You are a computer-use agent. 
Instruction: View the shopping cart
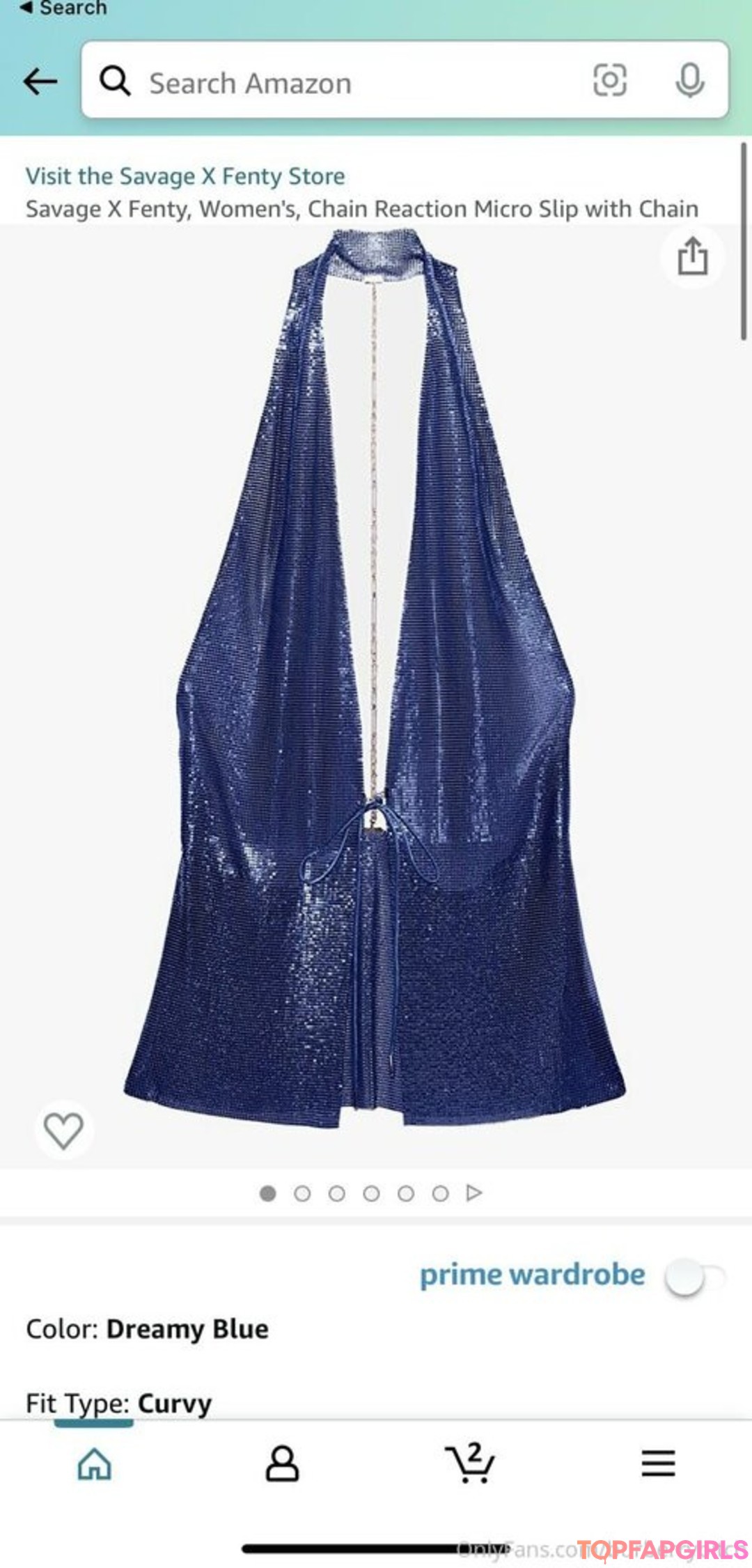click(x=470, y=1463)
